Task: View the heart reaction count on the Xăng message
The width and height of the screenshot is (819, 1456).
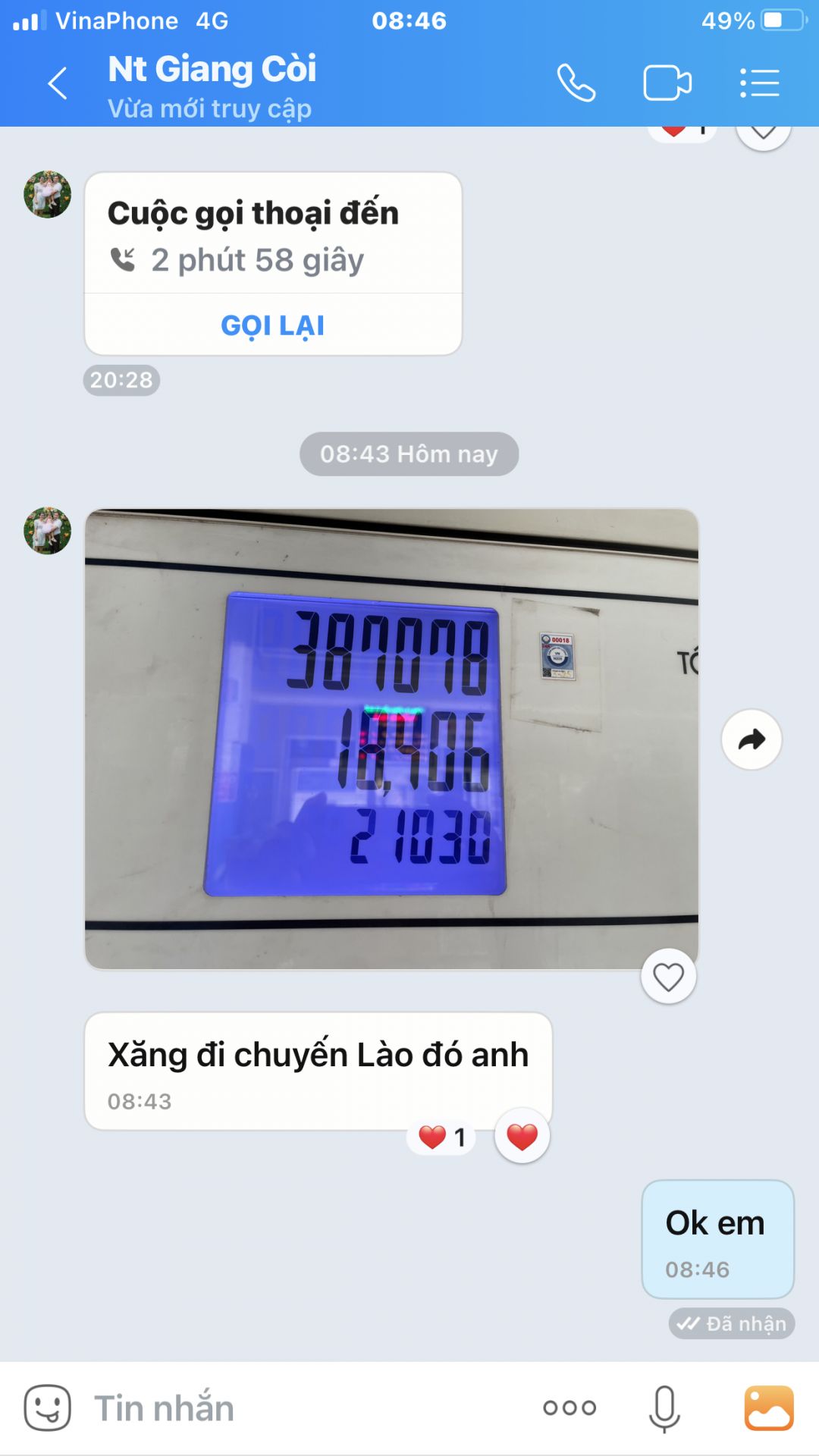Action: pyautogui.click(x=442, y=1137)
